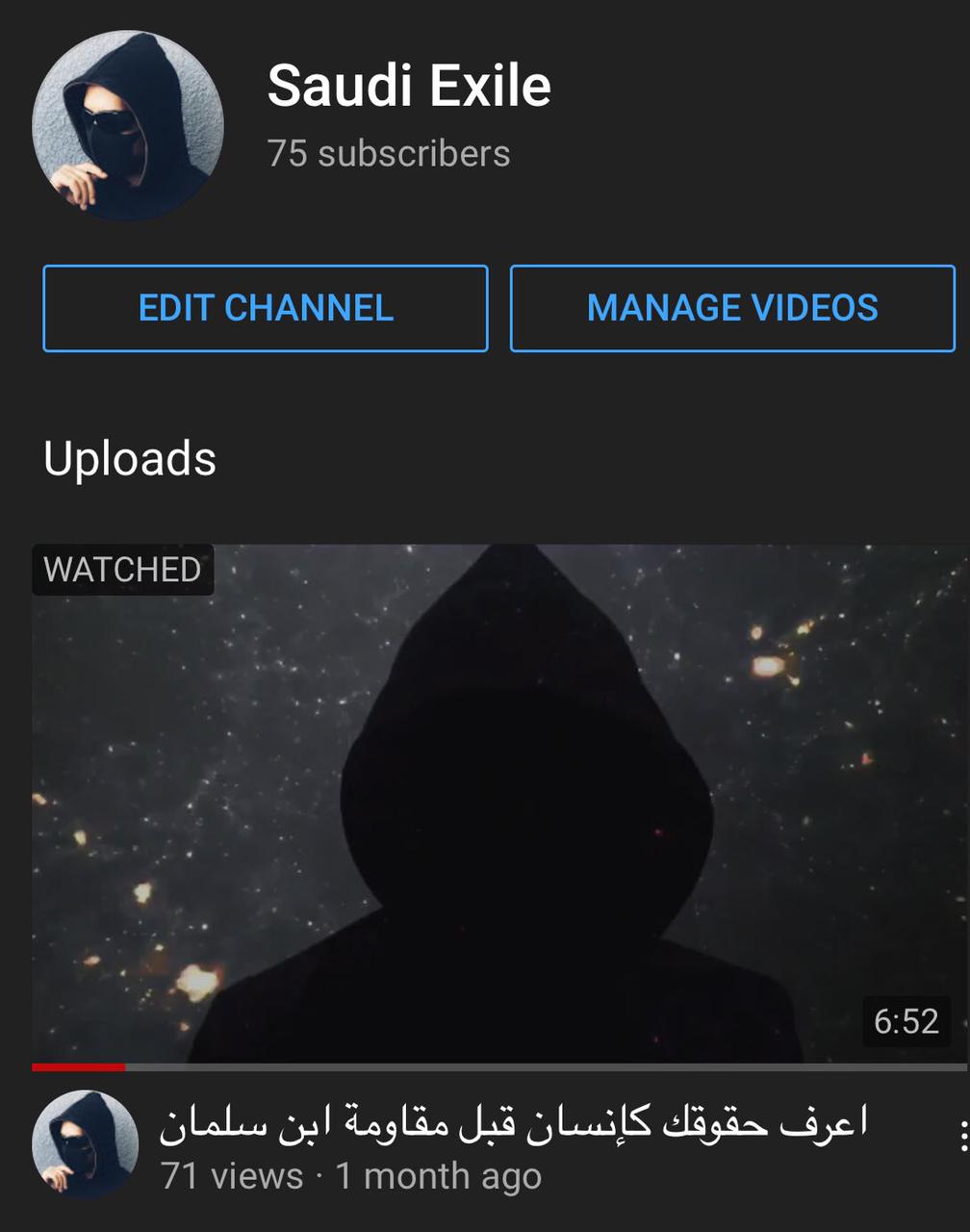Open MANAGE VIDEOS

[732, 308]
